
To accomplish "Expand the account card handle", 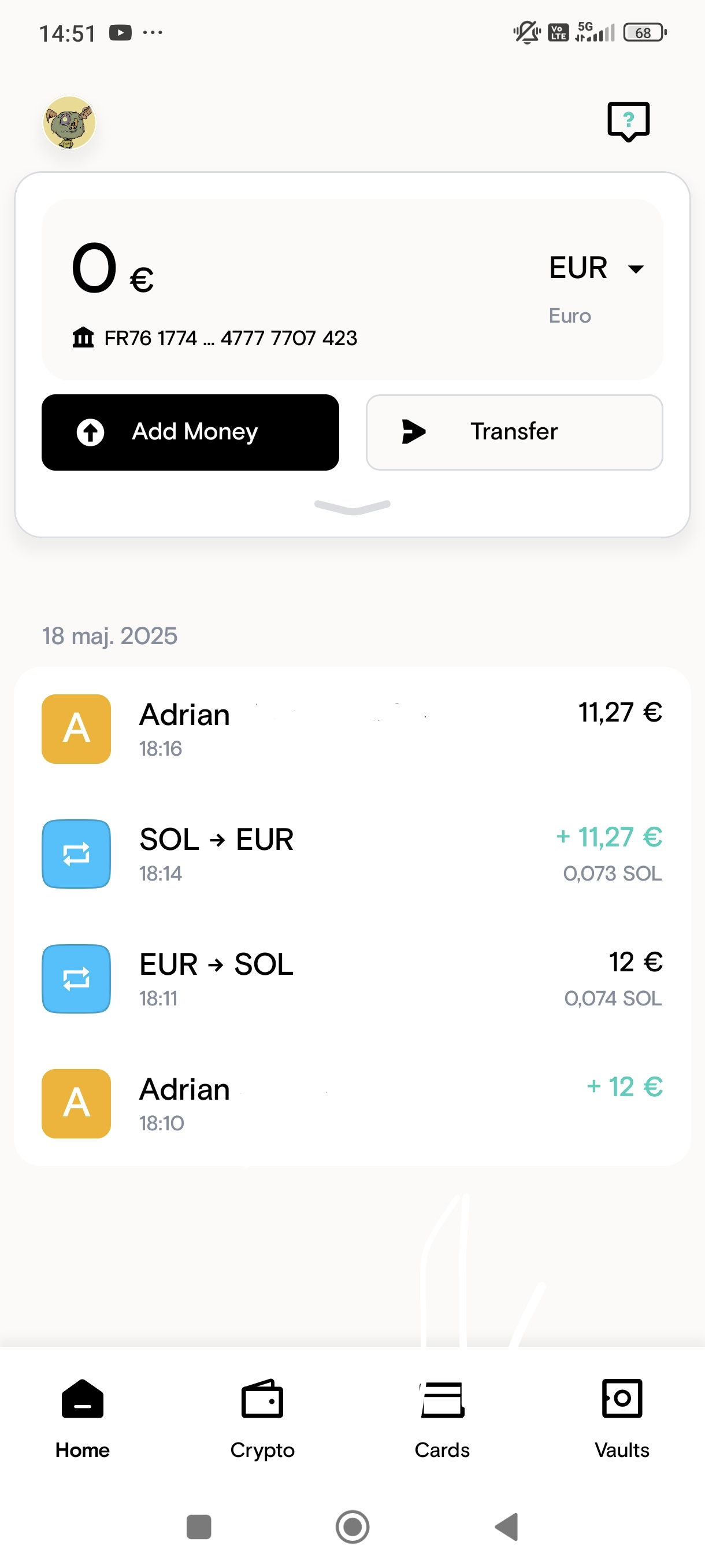I will 352,506.
